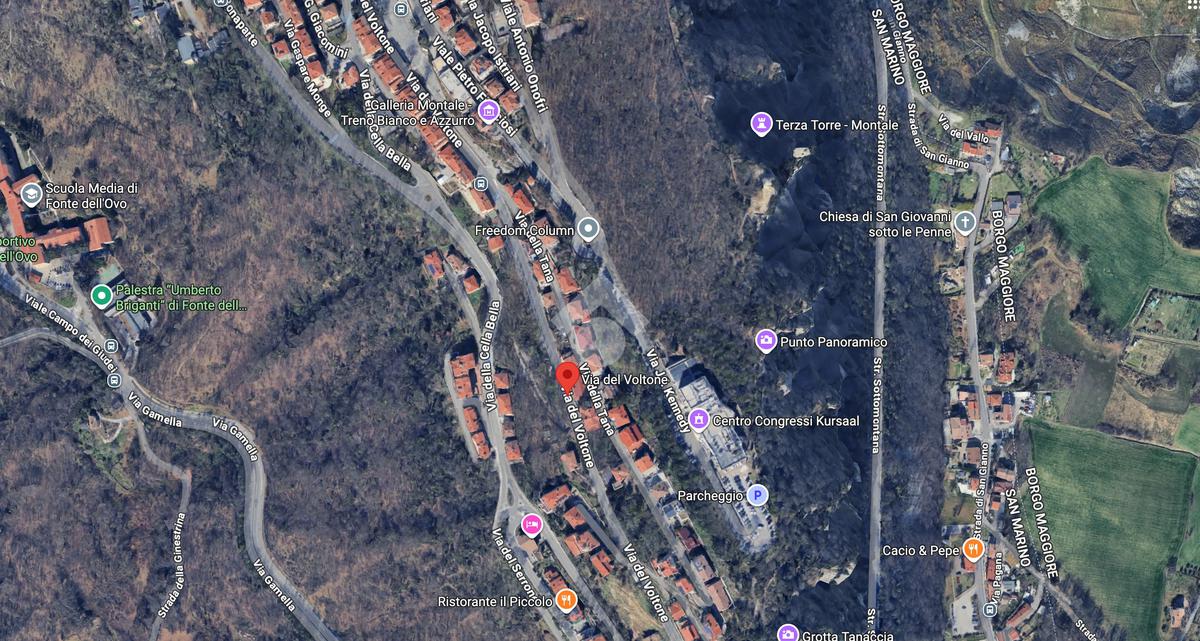Tap the Parcheggio parking marker
The width and height of the screenshot is (1200, 641).
click(x=758, y=495)
